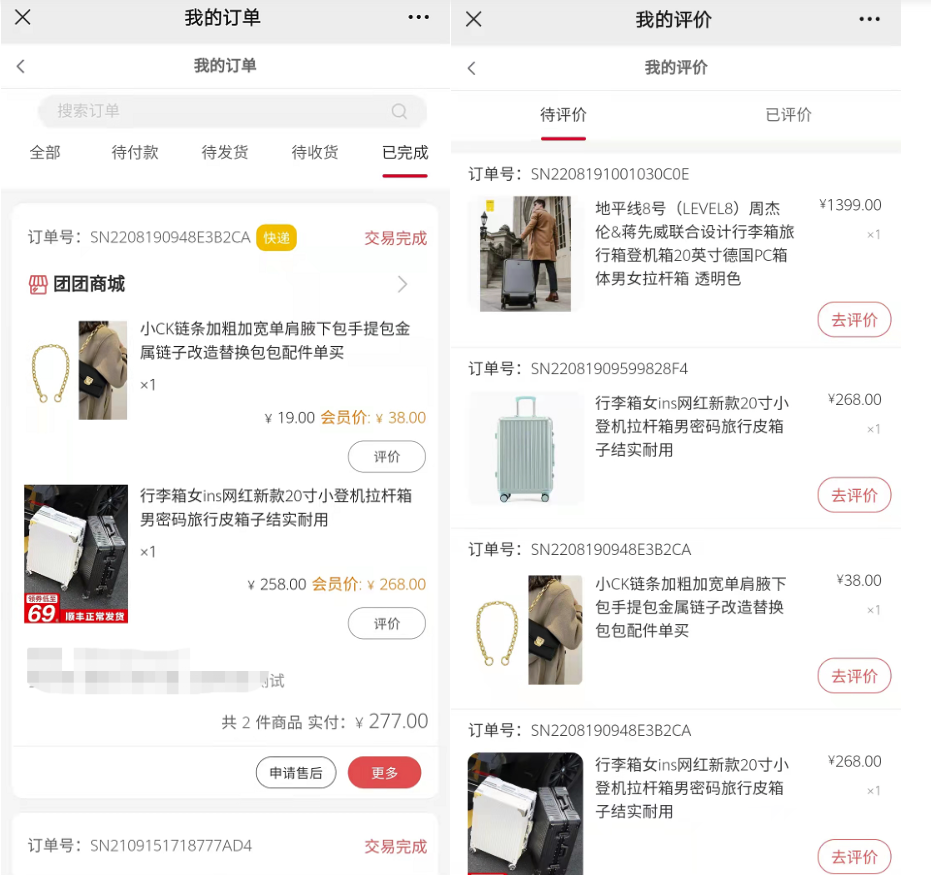Select the 已评价 tab

[788, 115]
